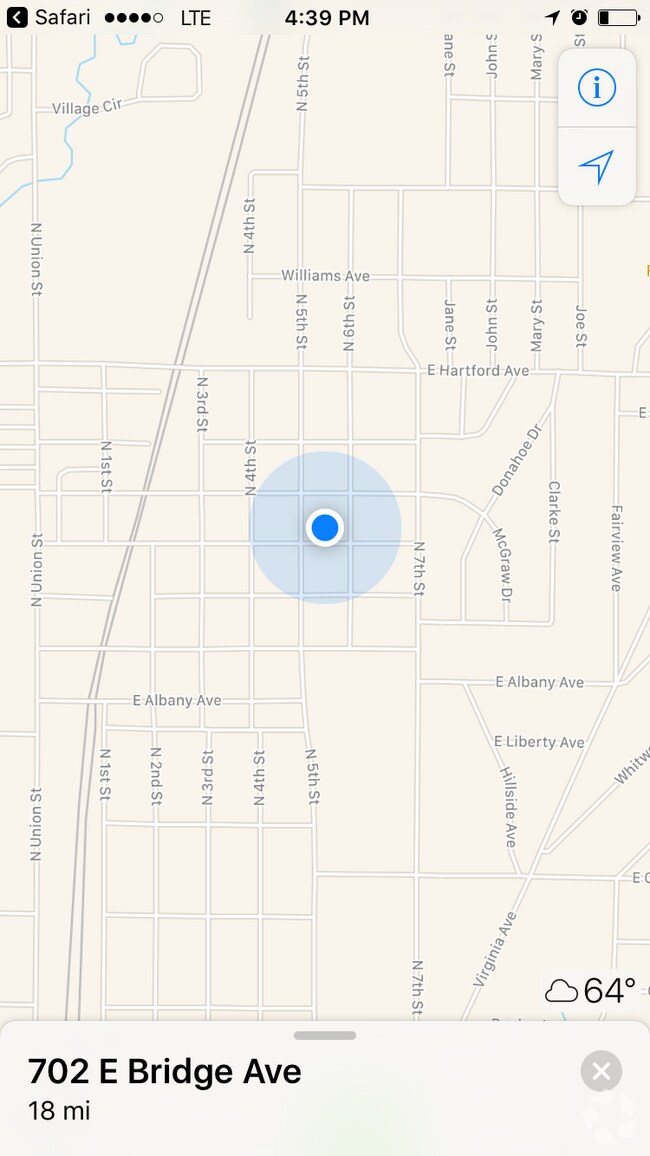Image resolution: width=650 pixels, height=1156 pixels.
Task: Return to Safari via back link
Action: coord(48,17)
